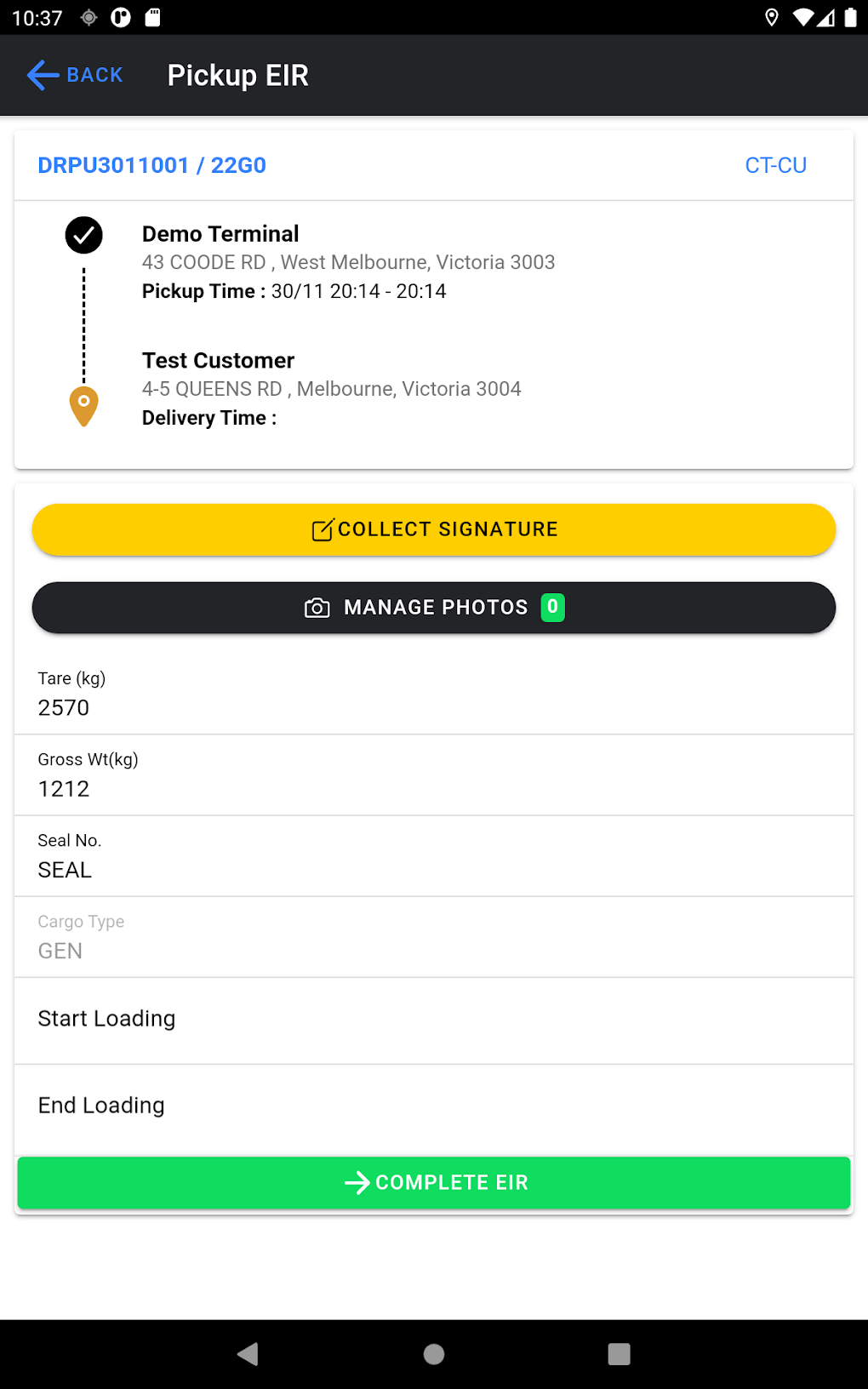The height and width of the screenshot is (1389, 868).
Task: Select the CT-CU label
Action: (776, 165)
